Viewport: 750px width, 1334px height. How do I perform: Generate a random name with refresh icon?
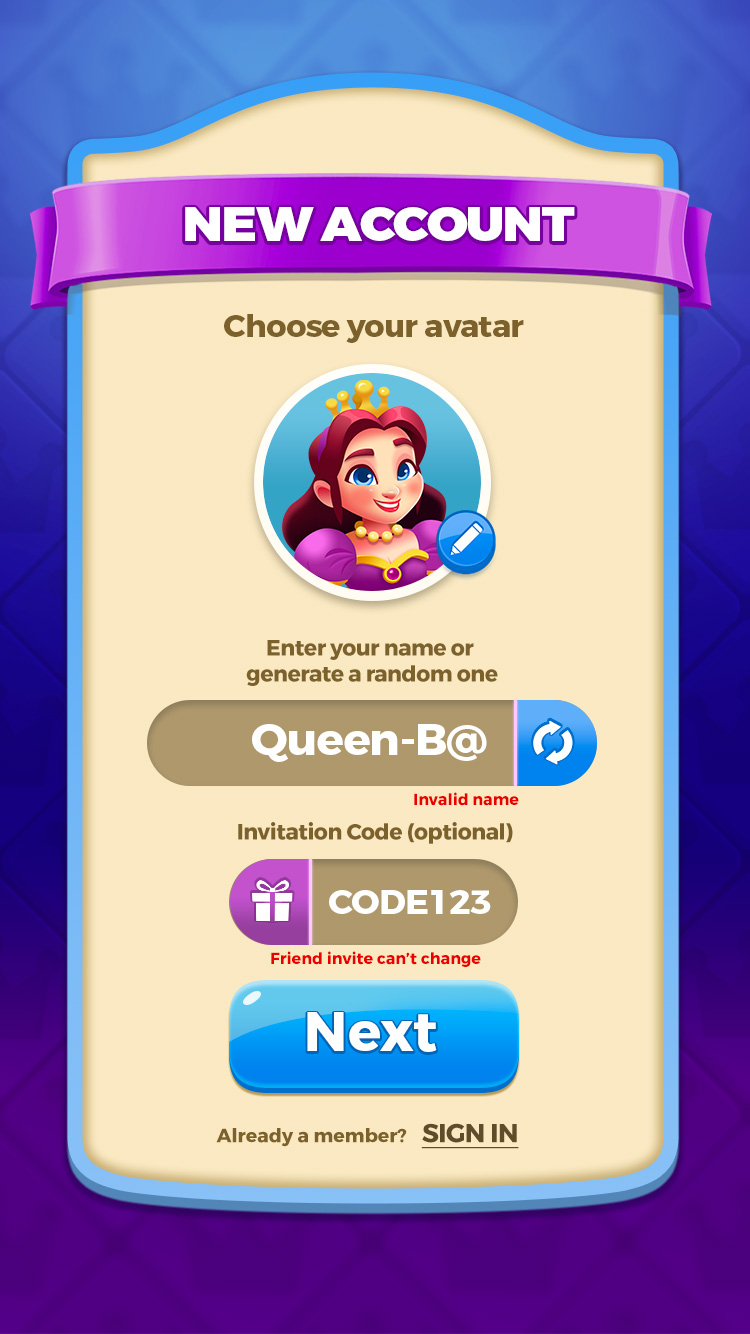[556, 743]
